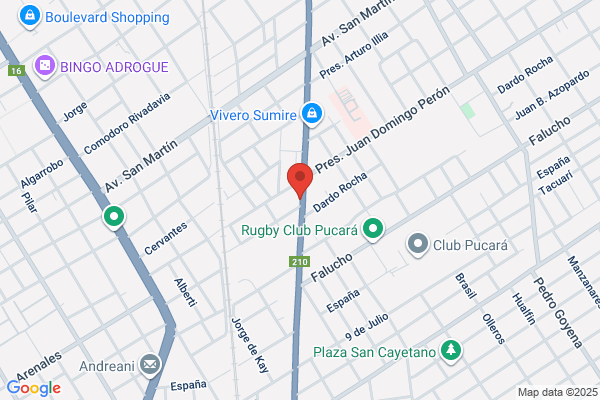Open the Boulevard Shopping marker
The image size is (600, 400).
[x=29, y=16]
